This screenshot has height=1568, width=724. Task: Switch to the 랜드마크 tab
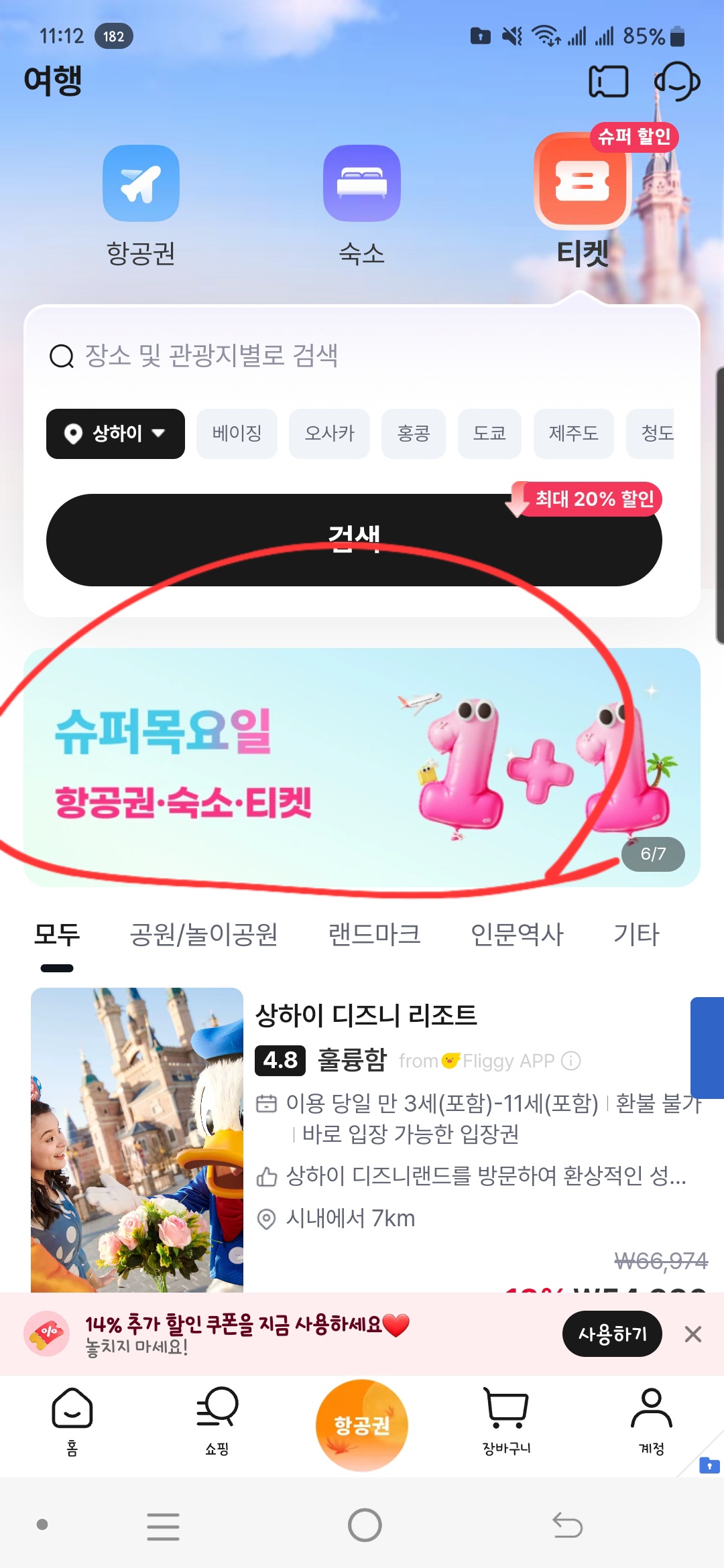[x=374, y=935]
